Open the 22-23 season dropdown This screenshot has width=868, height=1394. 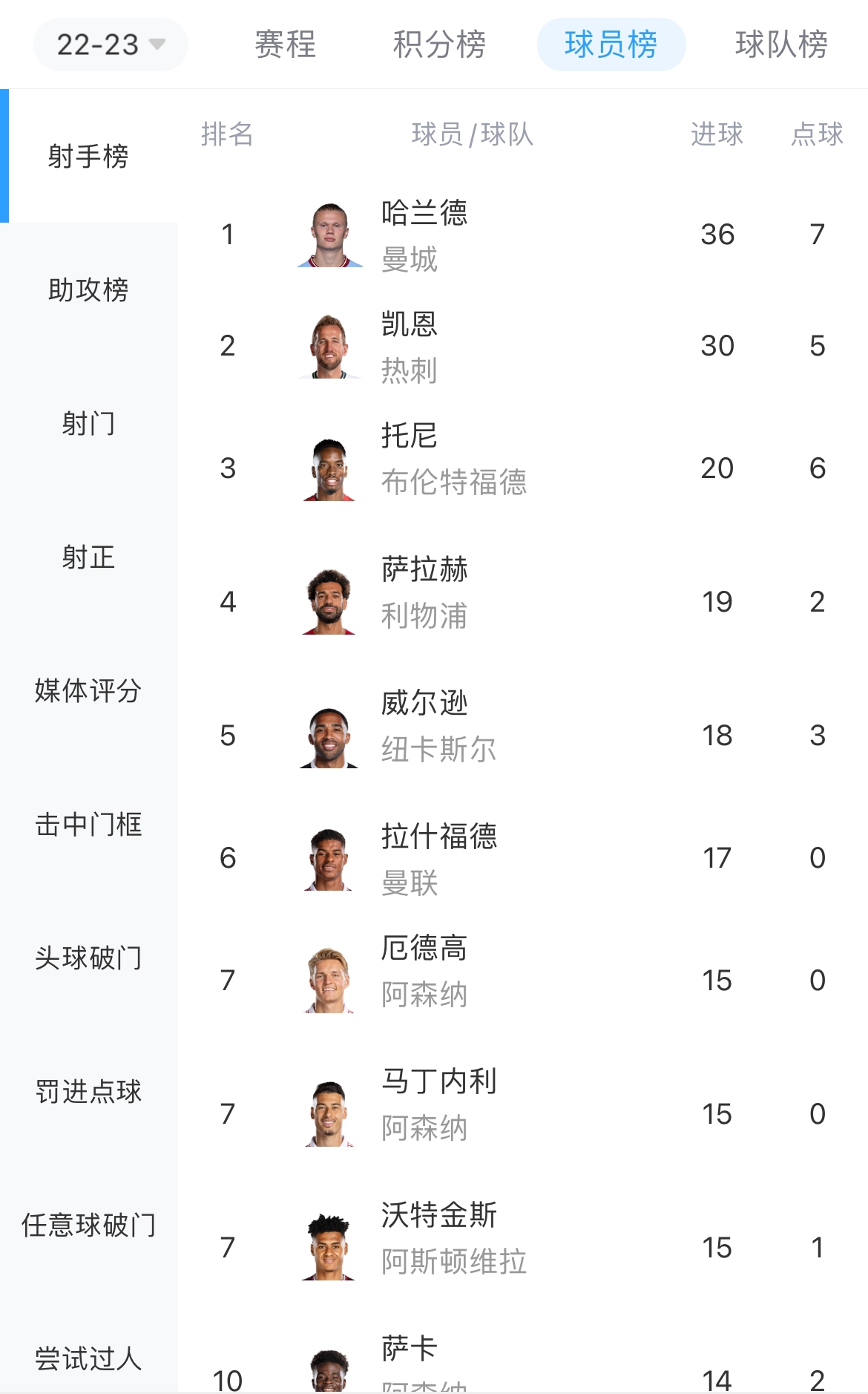(x=111, y=45)
